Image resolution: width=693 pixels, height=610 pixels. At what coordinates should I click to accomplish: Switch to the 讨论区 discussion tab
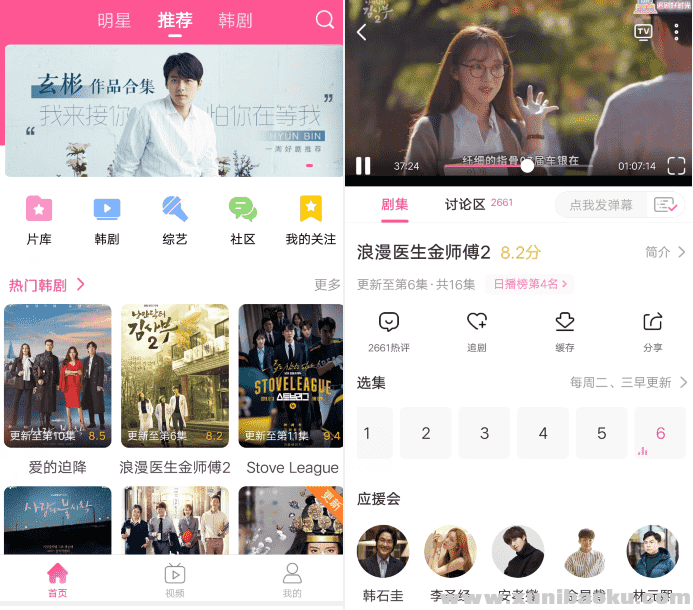(x=465, y=204)
